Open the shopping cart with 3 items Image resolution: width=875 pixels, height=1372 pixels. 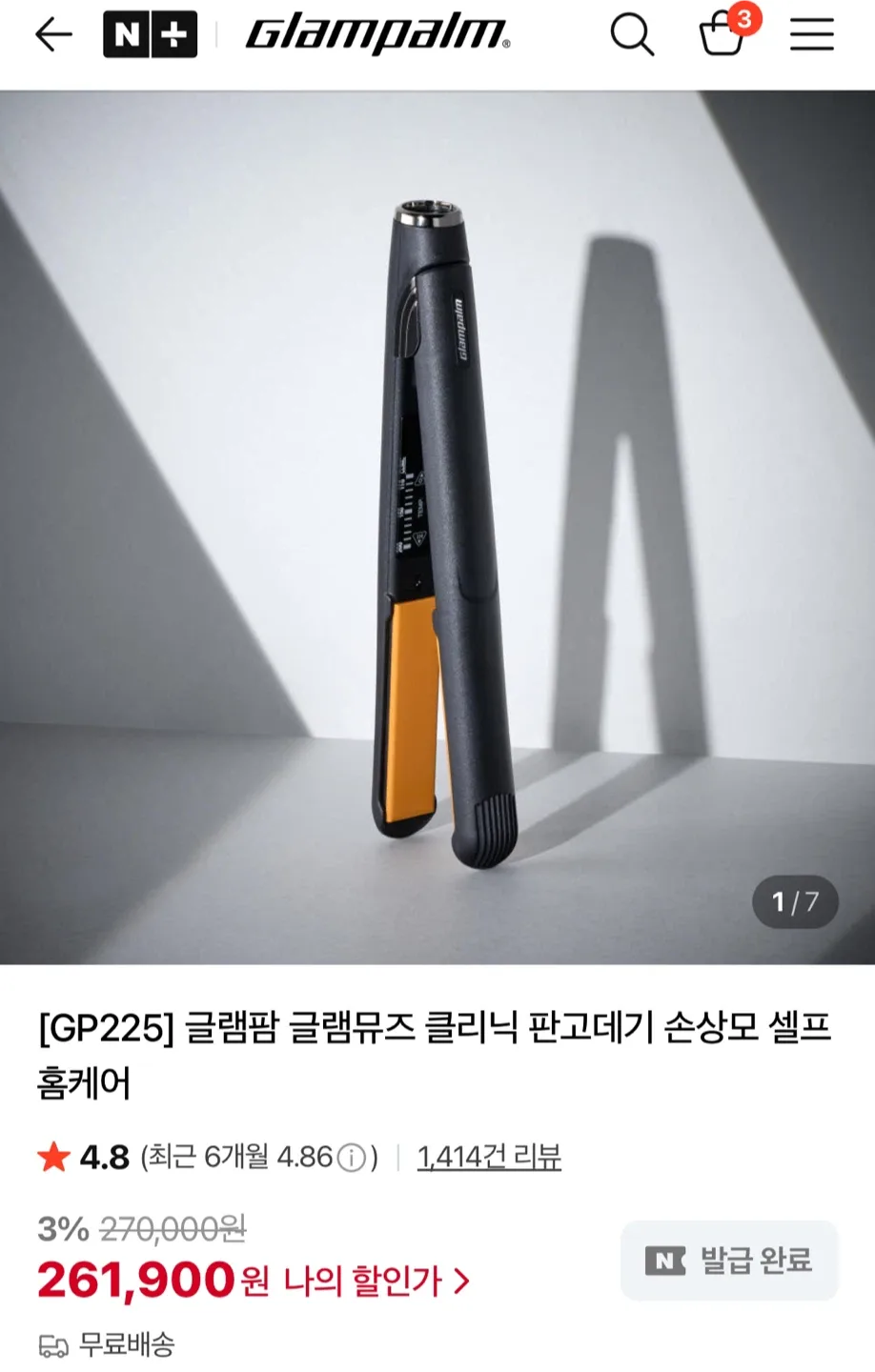click(x=722, y=35)
